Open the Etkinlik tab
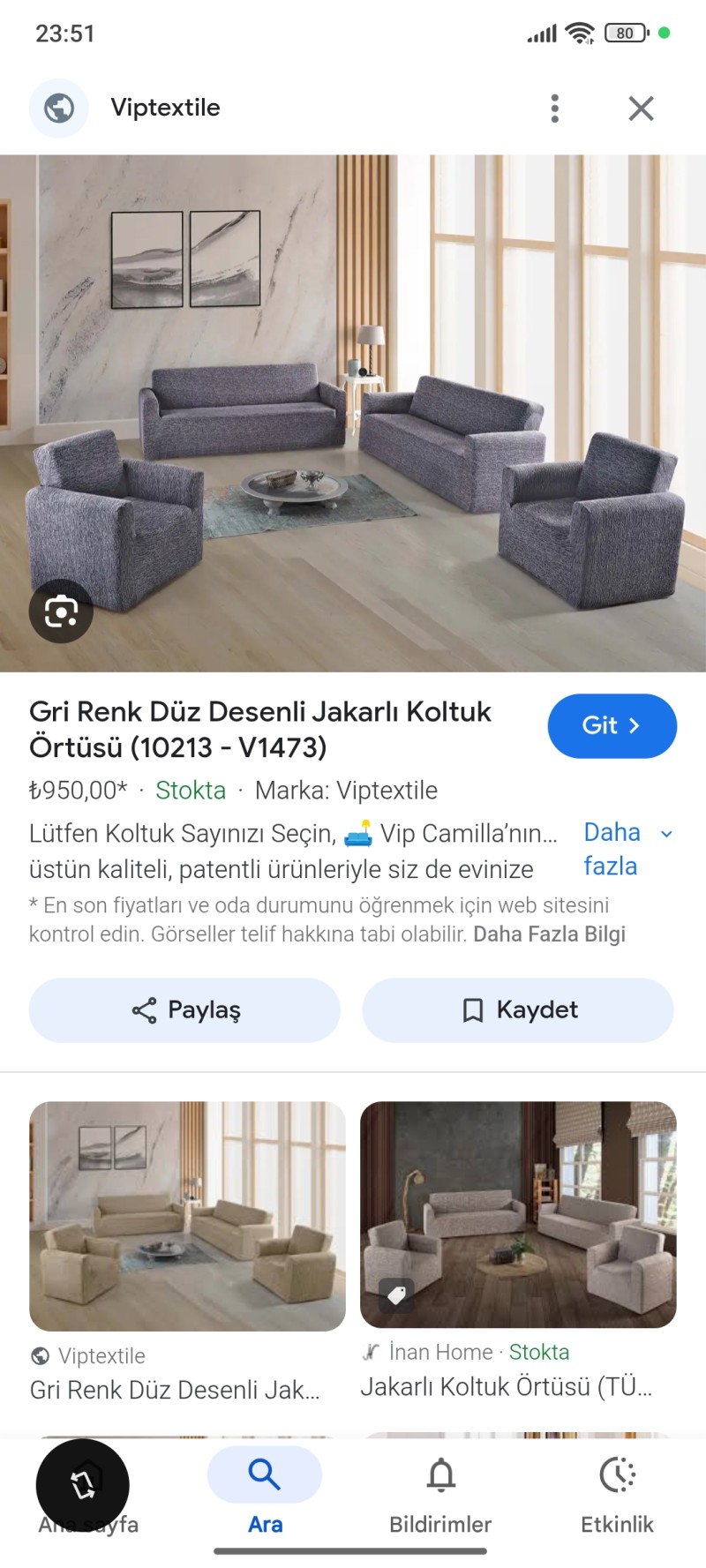This screenshot has height=1568, width=706. [617, 1493]
